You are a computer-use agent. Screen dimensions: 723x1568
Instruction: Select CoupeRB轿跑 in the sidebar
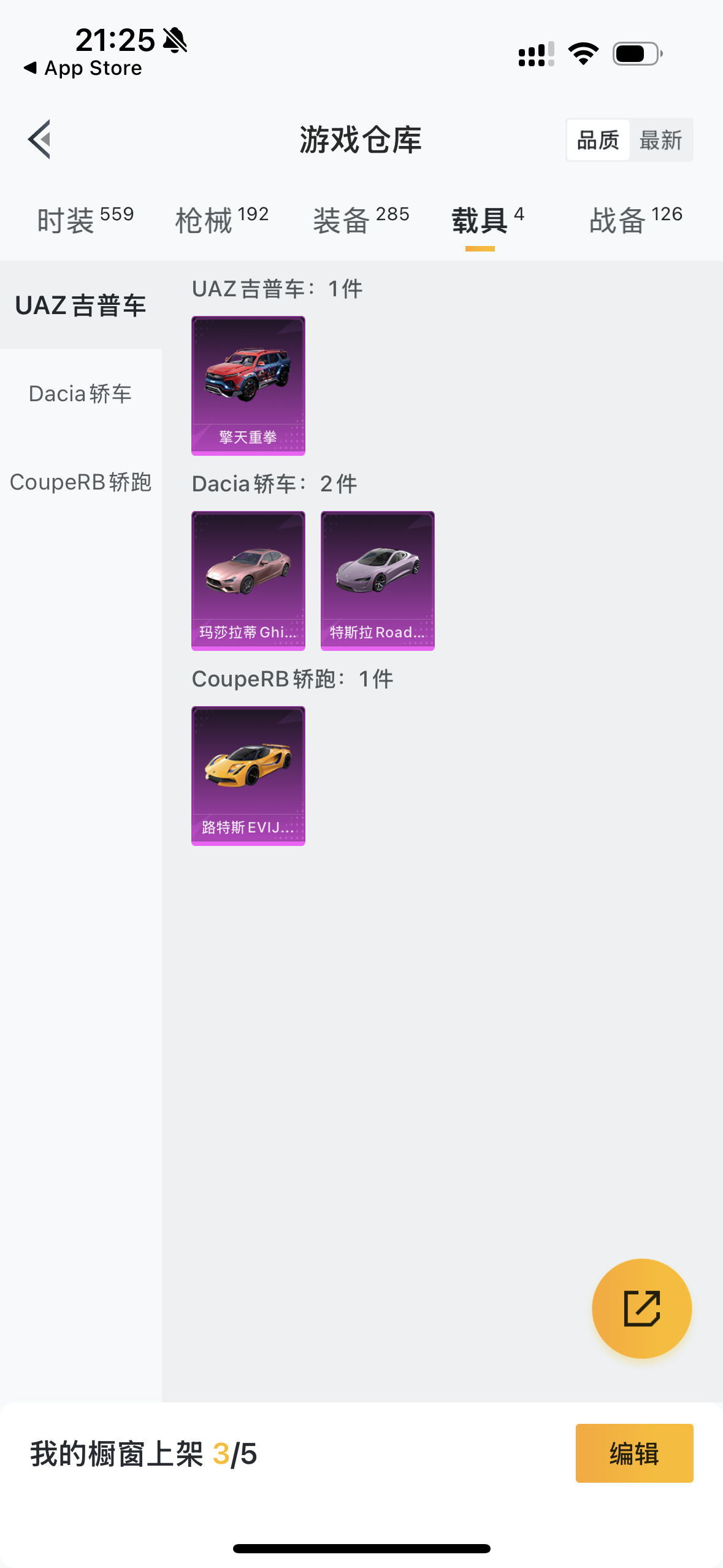click(81, 482)
